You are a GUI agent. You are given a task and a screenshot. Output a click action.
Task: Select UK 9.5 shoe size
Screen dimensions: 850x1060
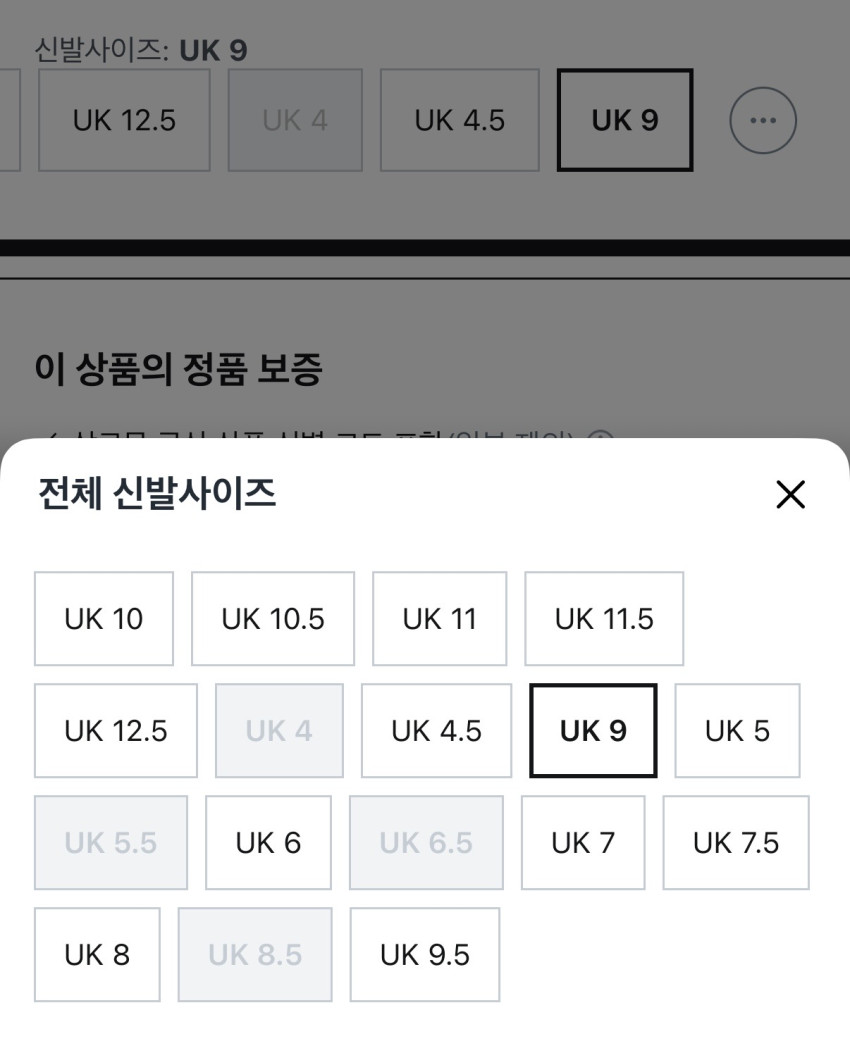tap(425, 955)
